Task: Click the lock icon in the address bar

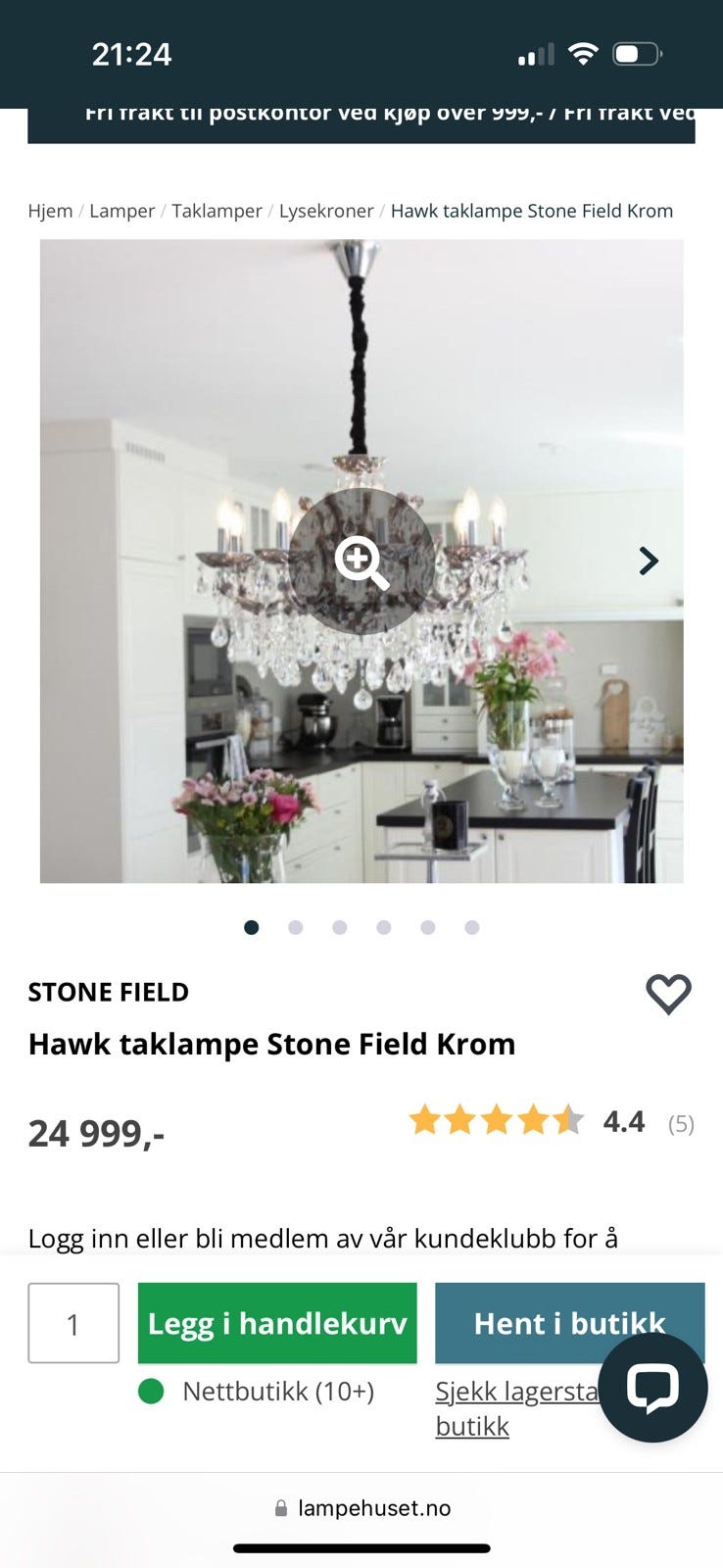Action: point(279,1507)
